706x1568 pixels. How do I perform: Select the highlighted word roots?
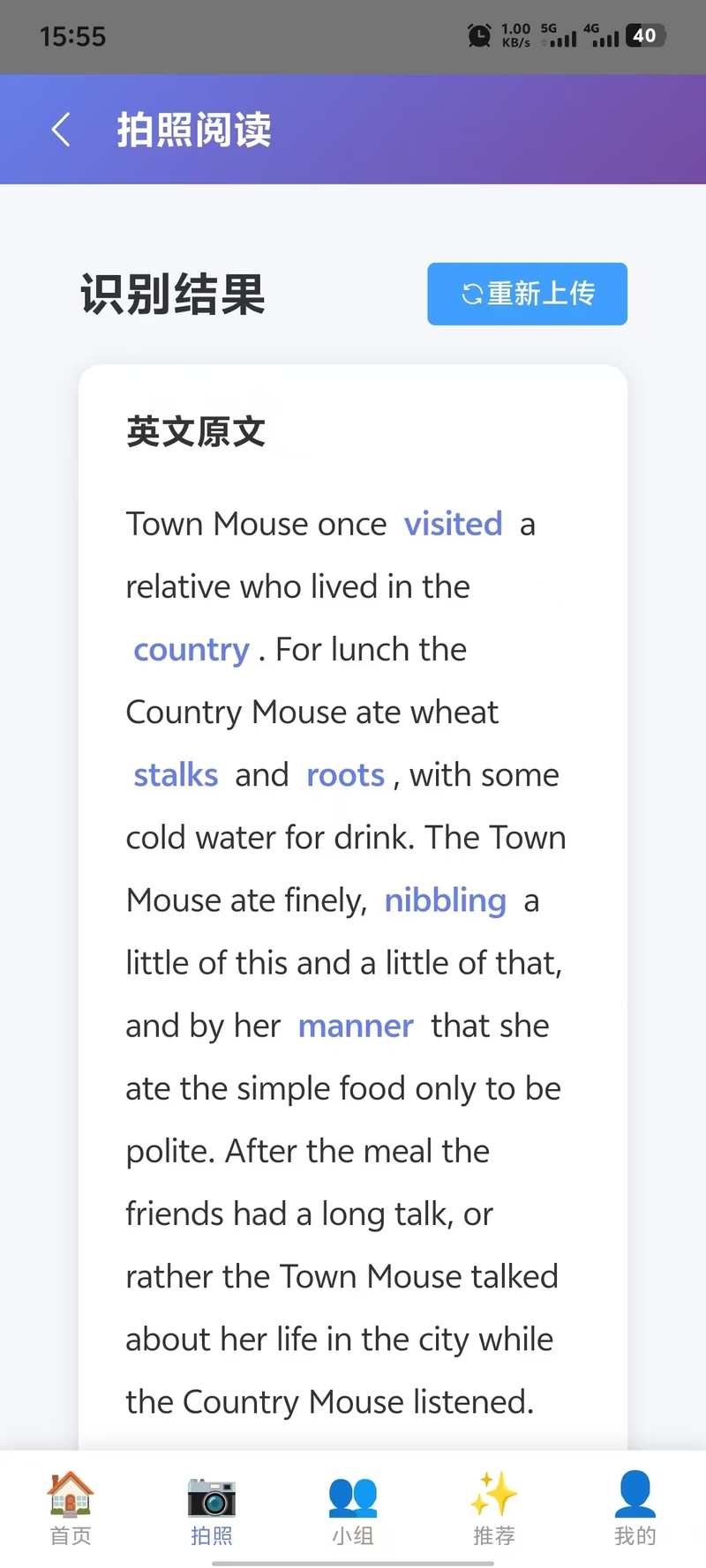click(345, 775)
